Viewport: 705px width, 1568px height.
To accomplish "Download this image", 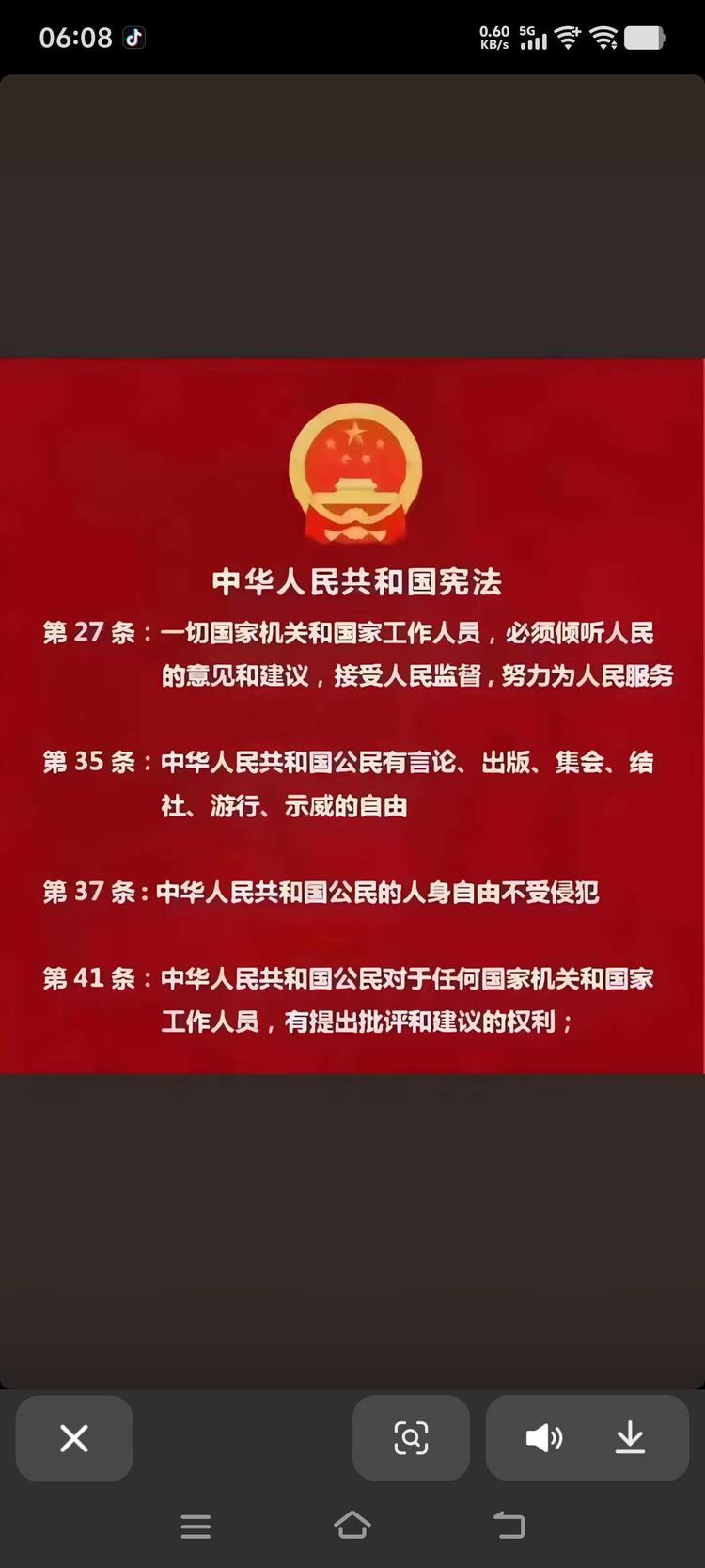I will click(630, 1437).
